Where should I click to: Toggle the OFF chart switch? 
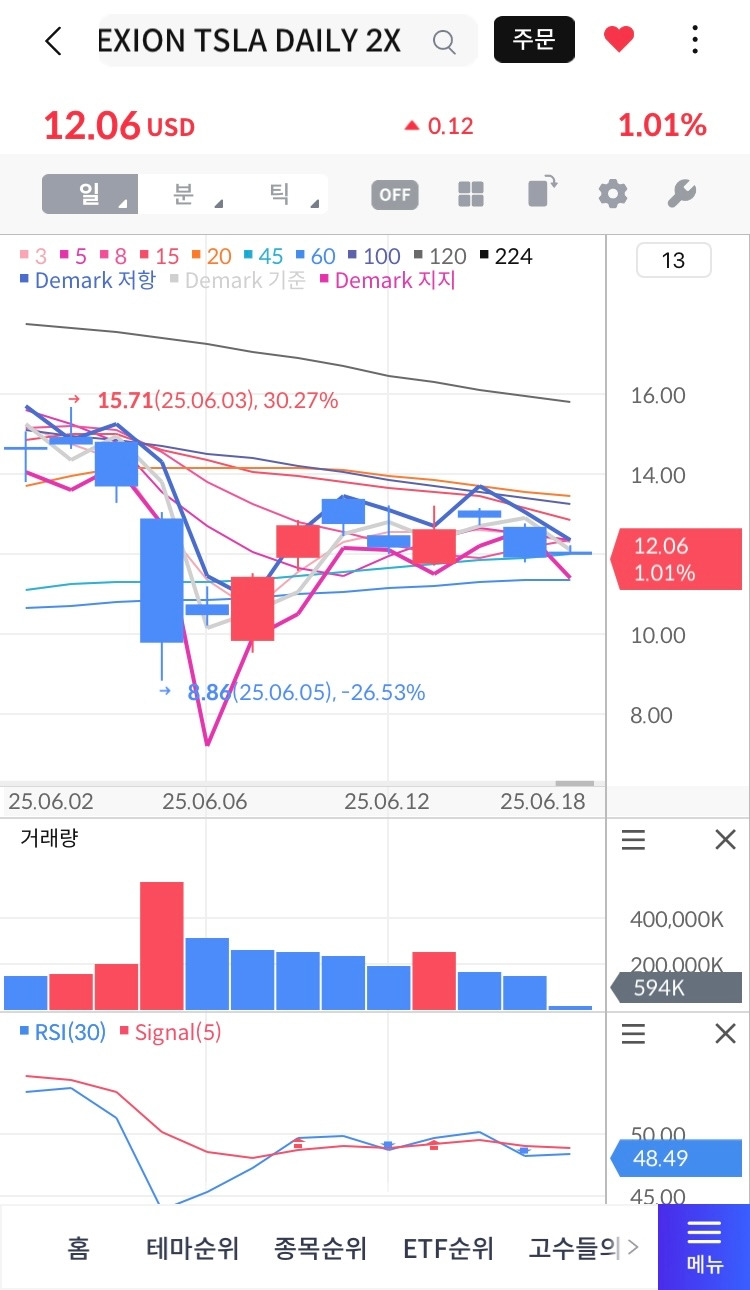(395, 194)
